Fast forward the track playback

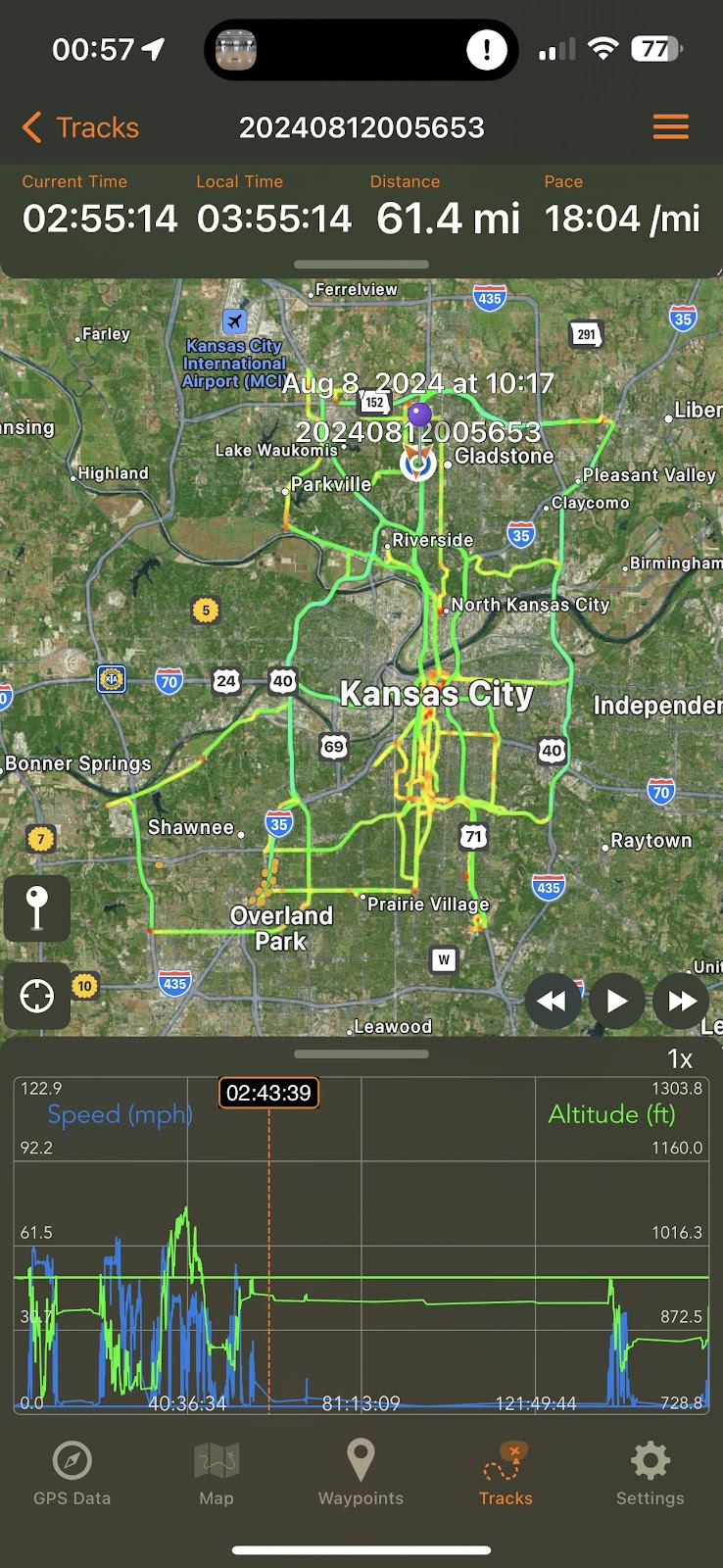point(681,1001)
